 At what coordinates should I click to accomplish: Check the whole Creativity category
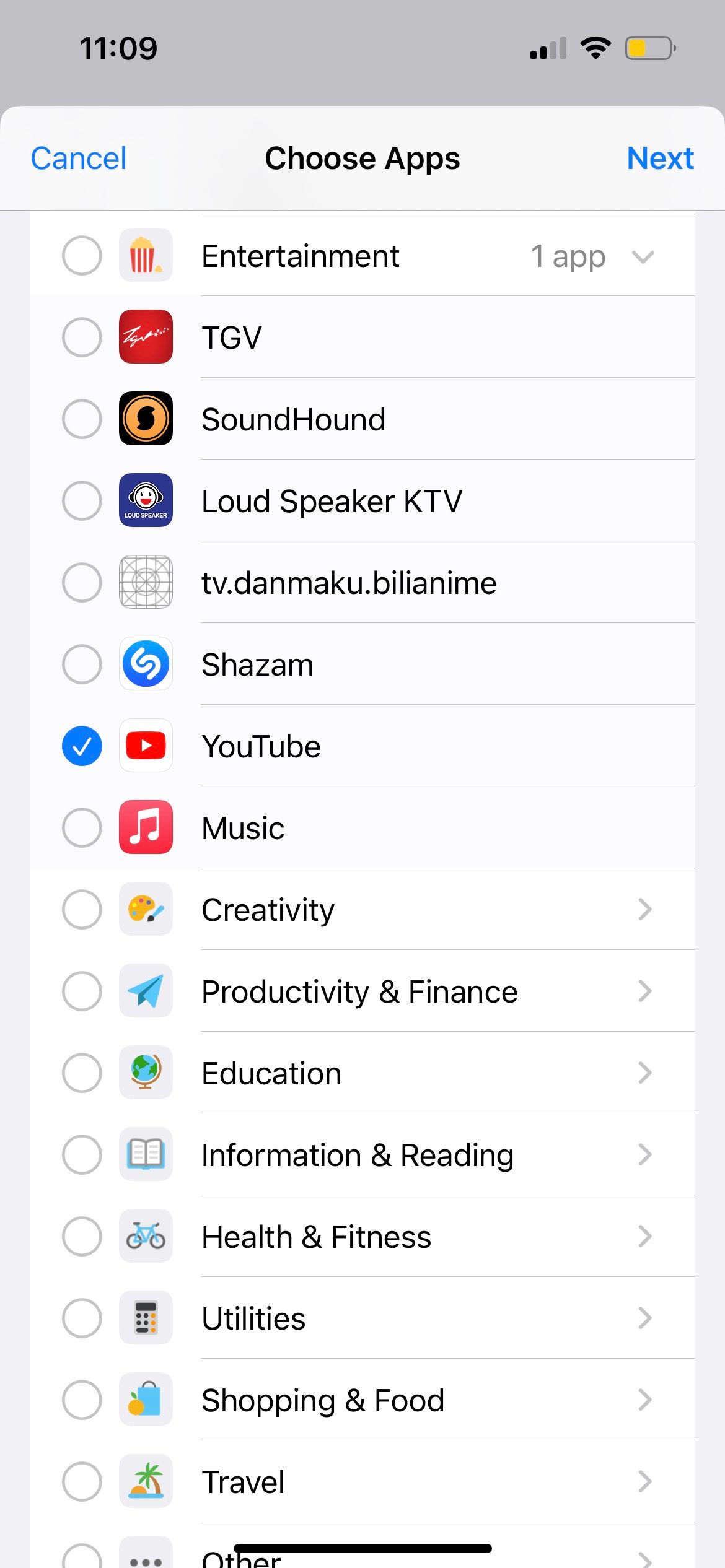pyautogui.click(x=82, y=910)
